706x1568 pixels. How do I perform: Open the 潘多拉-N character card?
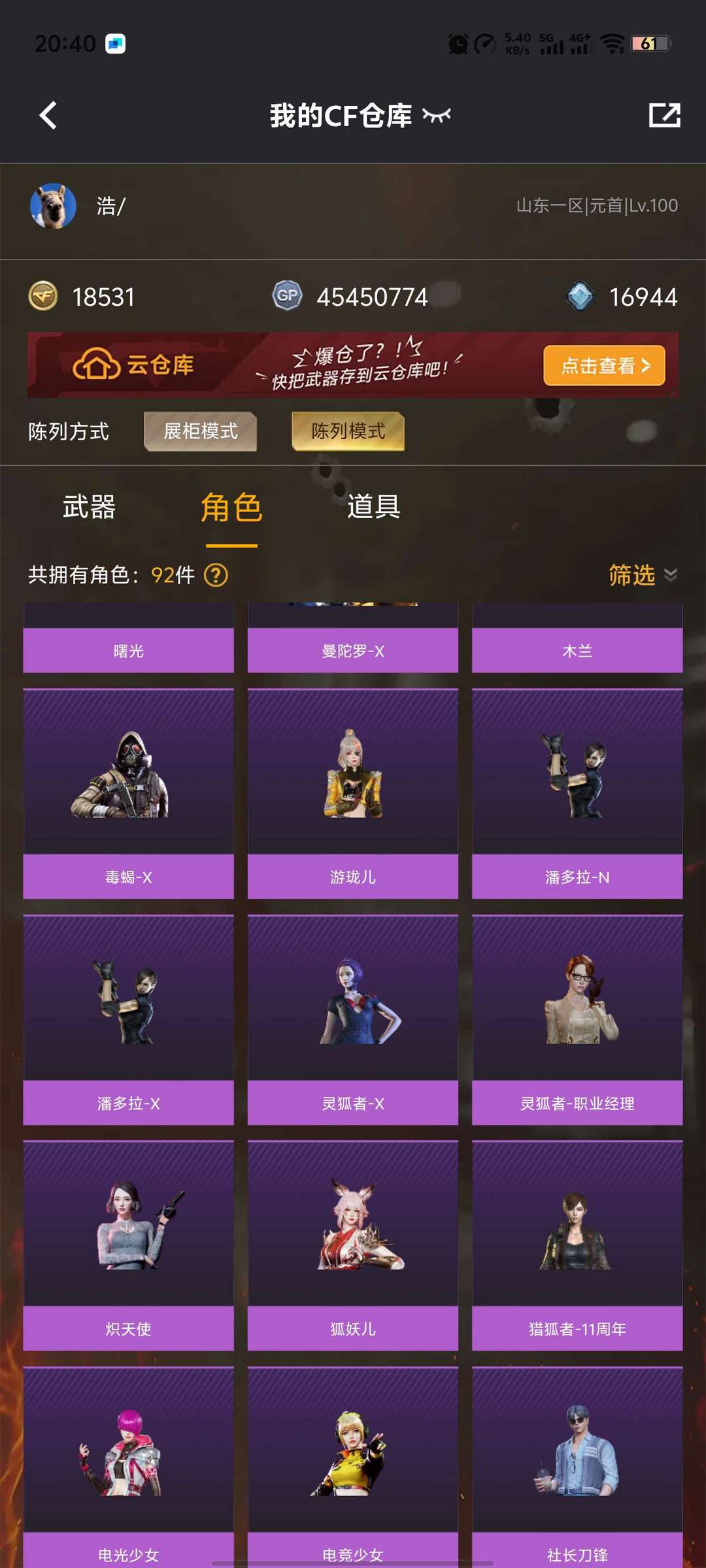(x=577, y=793)
